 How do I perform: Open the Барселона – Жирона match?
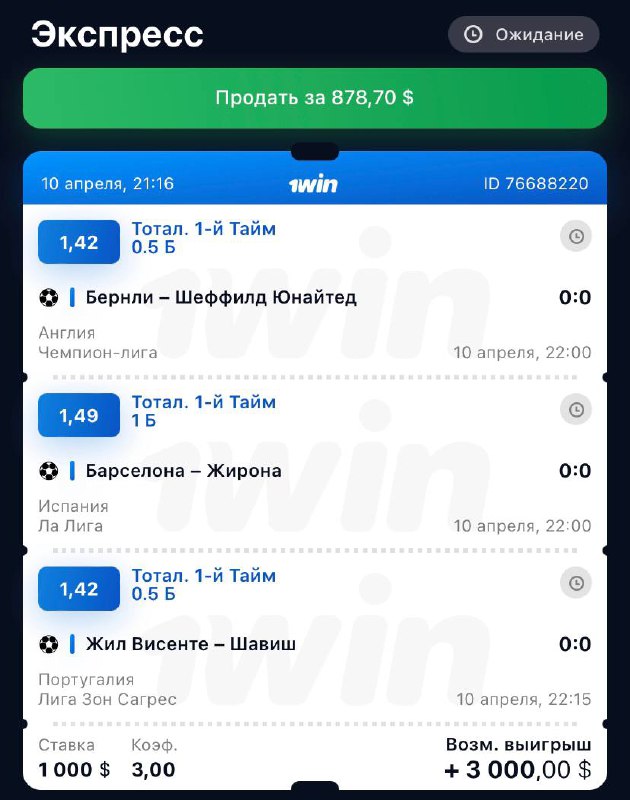184,471
